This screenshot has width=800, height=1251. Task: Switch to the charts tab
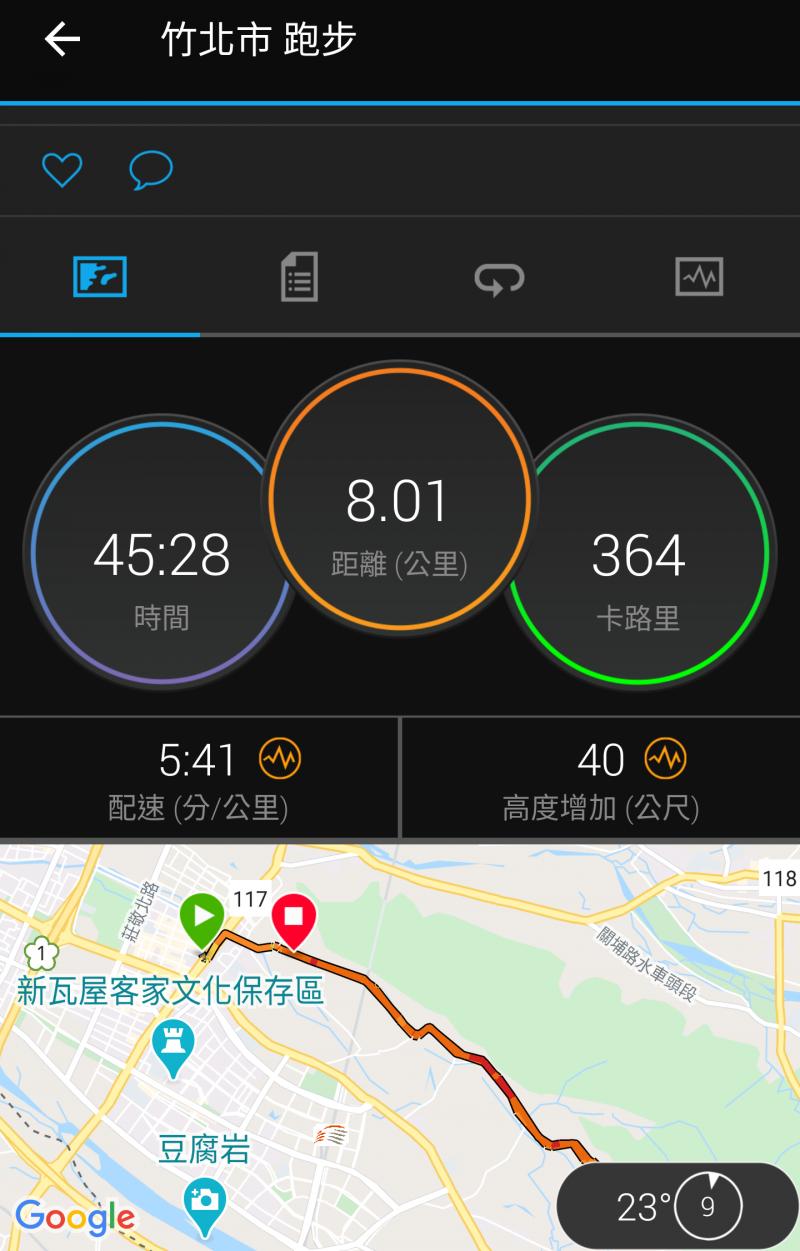pos(699,276)
